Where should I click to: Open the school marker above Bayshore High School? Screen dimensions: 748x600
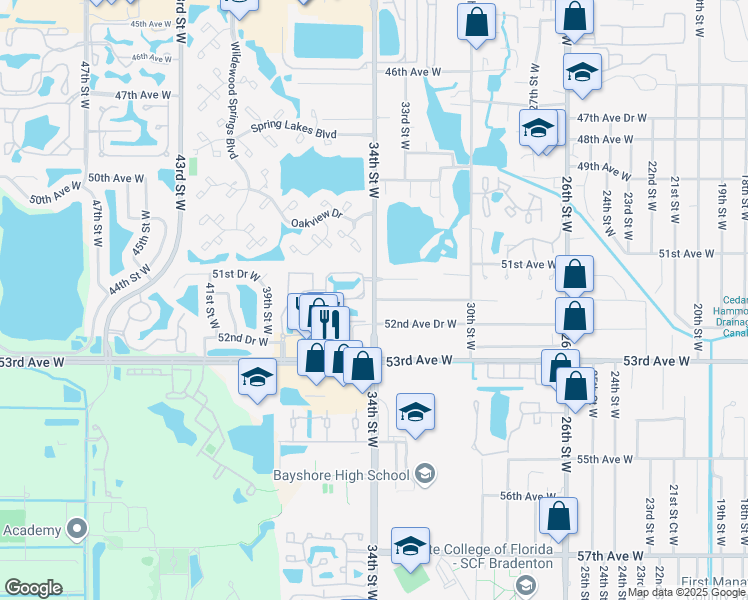(415, 411)
